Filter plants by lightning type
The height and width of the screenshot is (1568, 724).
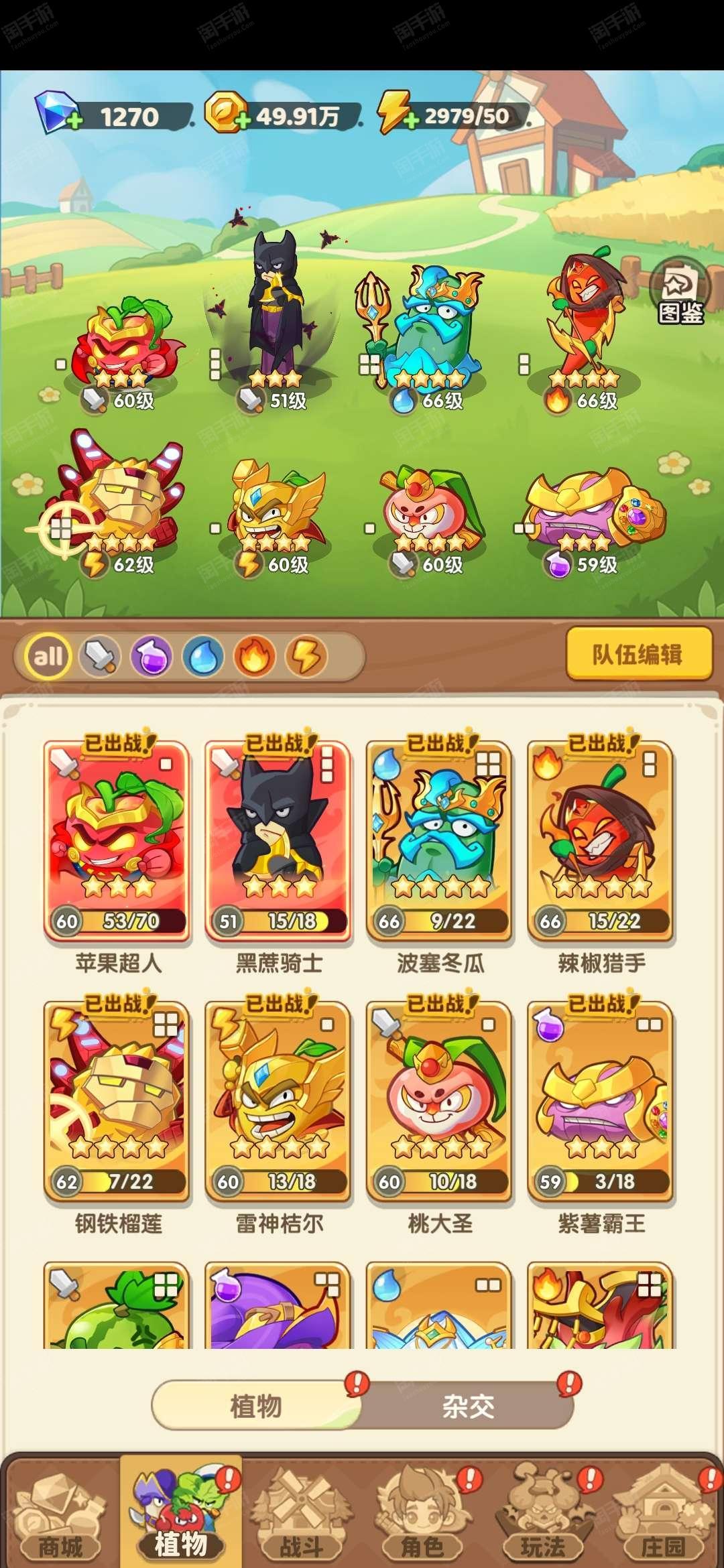pyautogui.click(x=306, y=656)
